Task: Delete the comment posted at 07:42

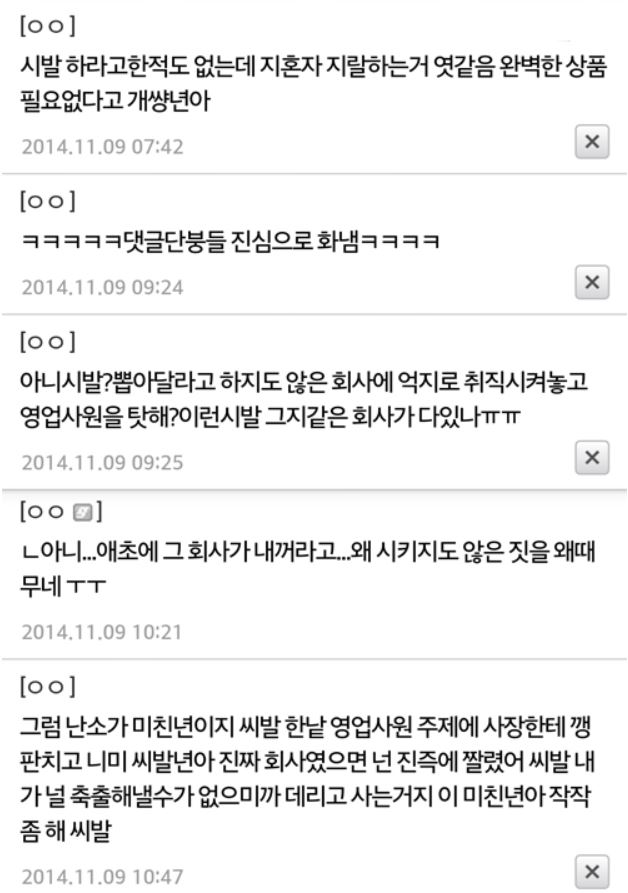Action: [x=595, y=142]
